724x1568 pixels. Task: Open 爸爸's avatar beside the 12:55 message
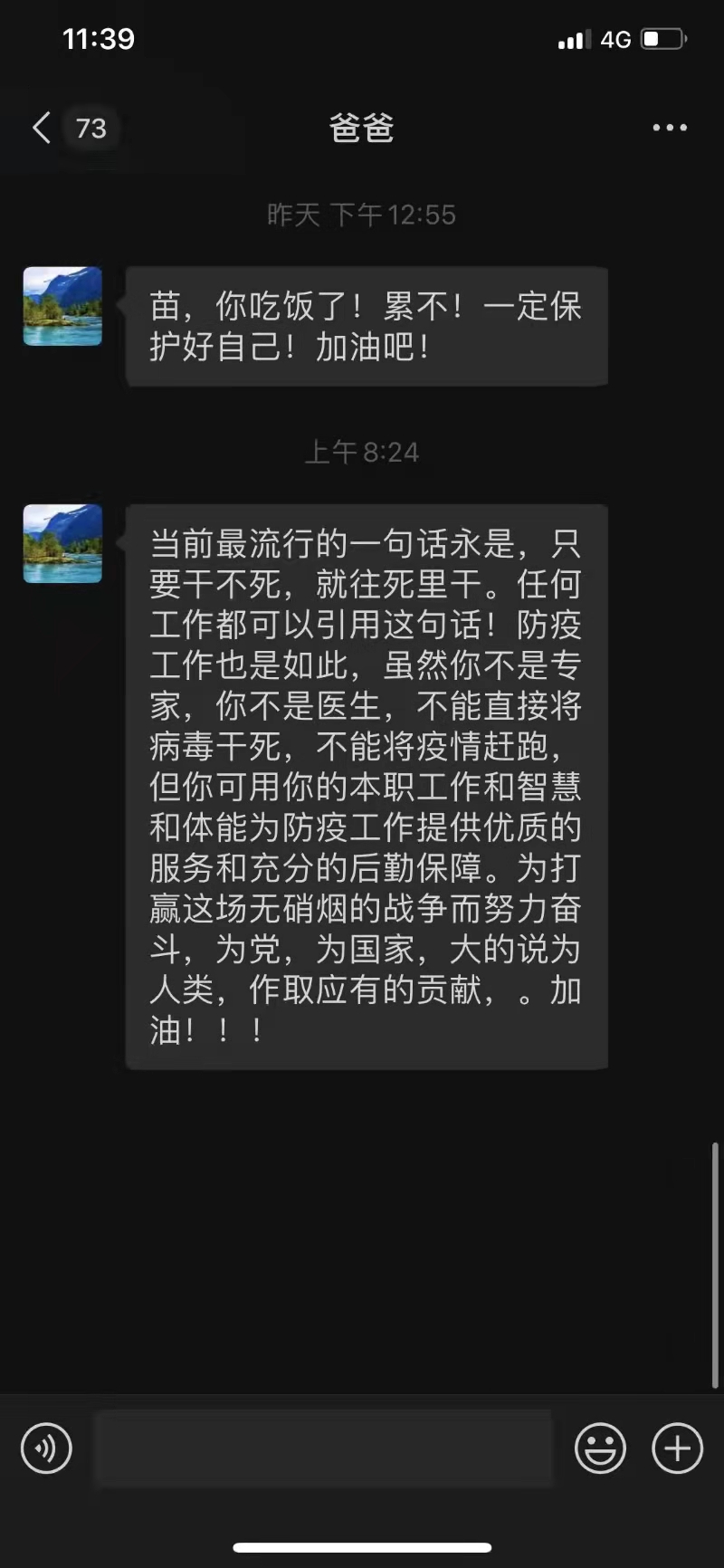pos(62,306)
